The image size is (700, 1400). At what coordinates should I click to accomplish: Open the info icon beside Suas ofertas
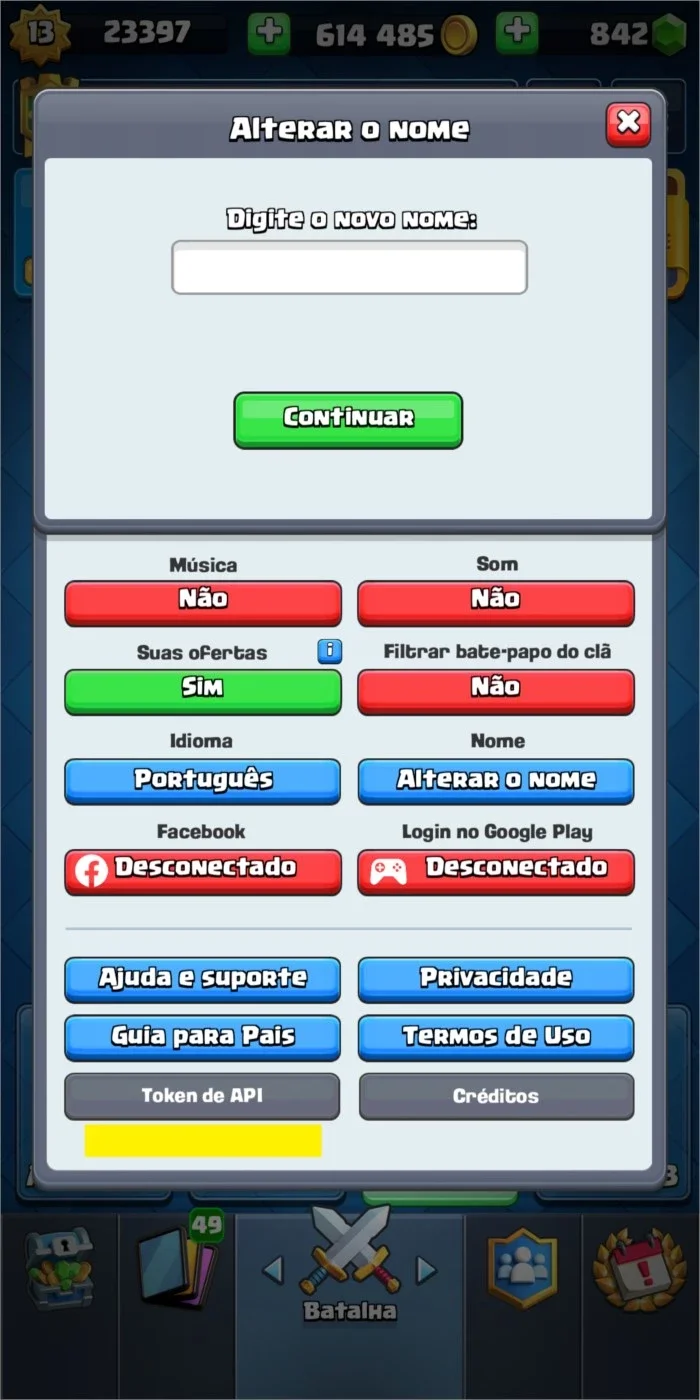pos(330,651)
